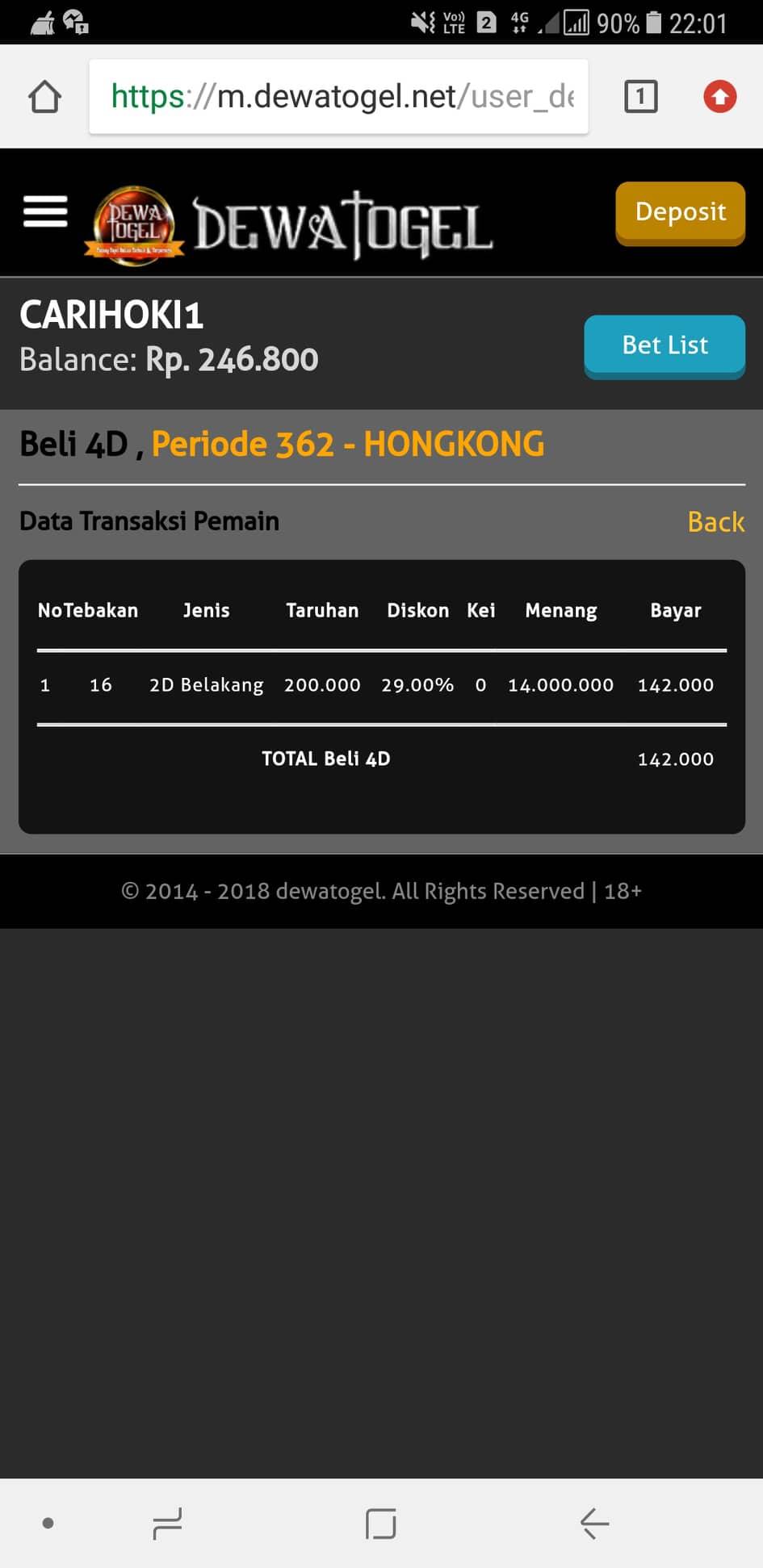Tap the Deposit button
The width and height of the screenshot is (763, 1568).
point(680,211)
